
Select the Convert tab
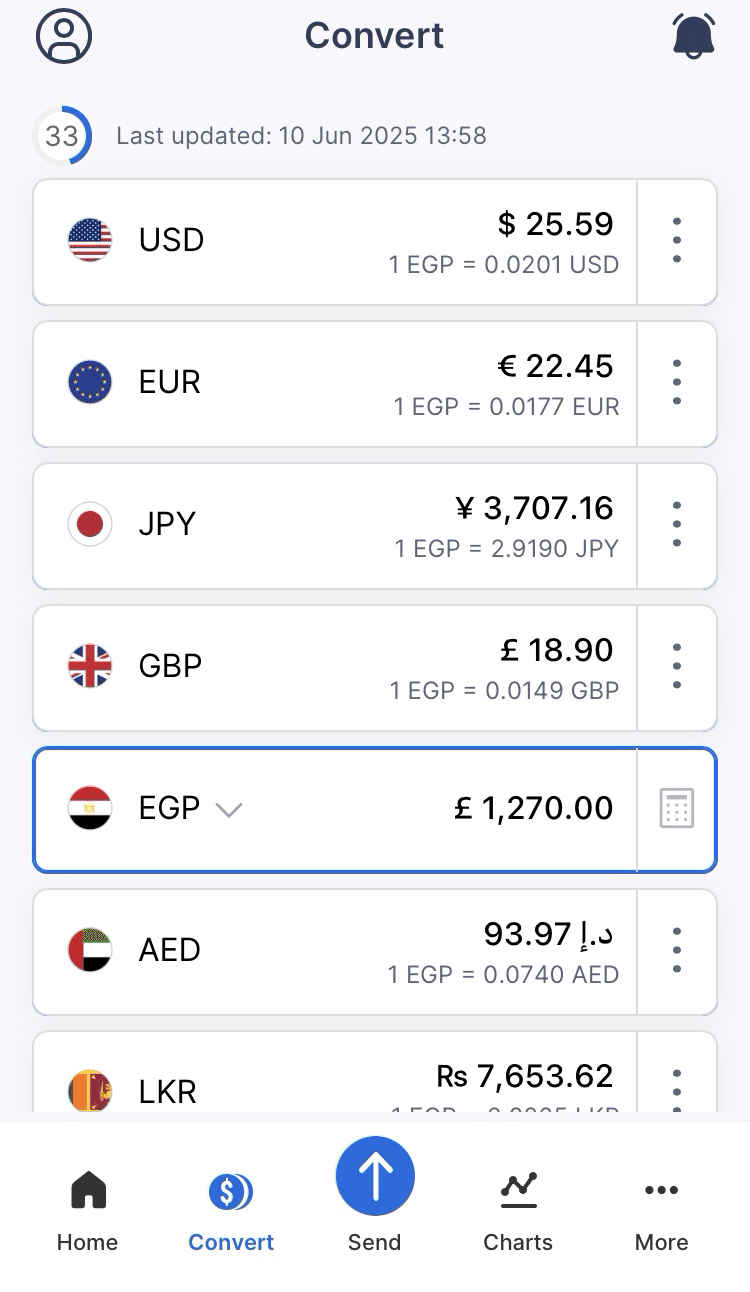click(x=231, y=1208)
